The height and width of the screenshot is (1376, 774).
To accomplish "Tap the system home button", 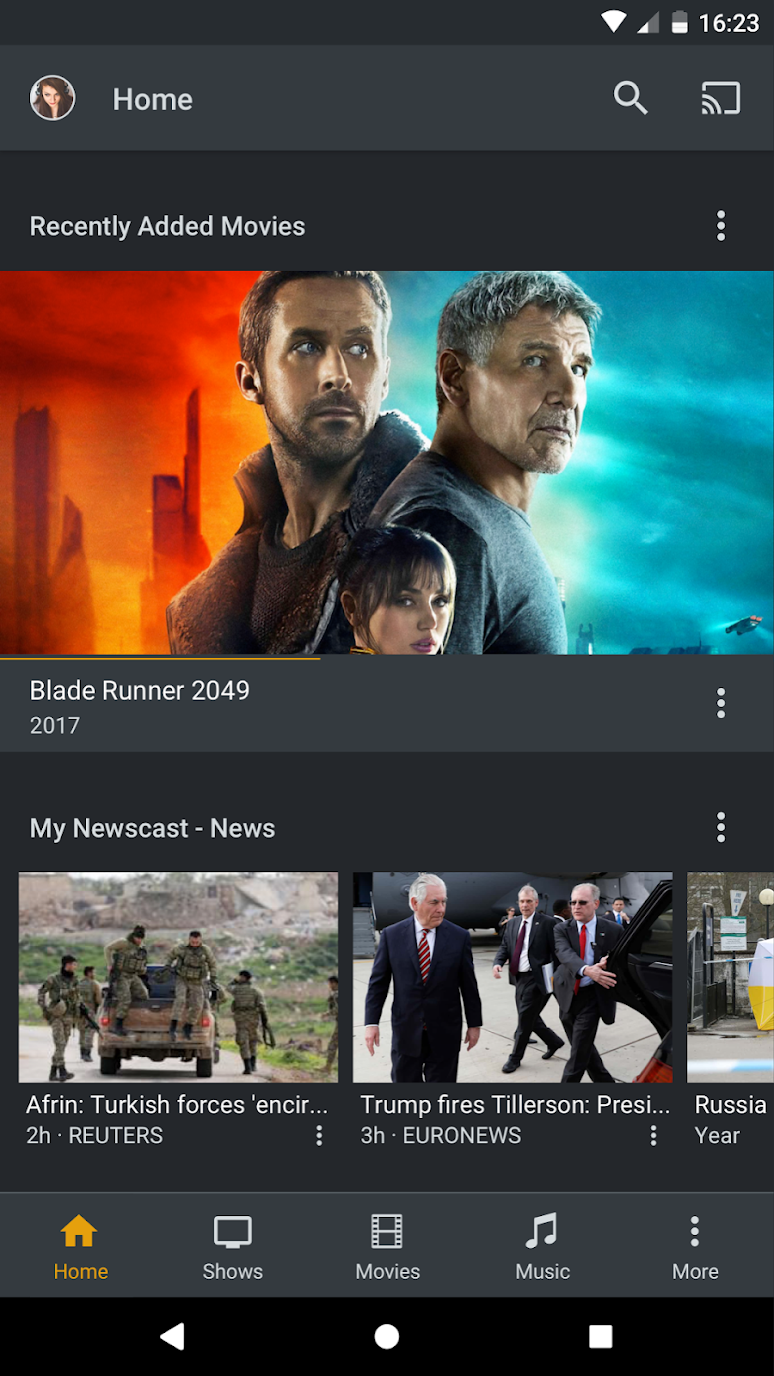I will (387, 1337).
